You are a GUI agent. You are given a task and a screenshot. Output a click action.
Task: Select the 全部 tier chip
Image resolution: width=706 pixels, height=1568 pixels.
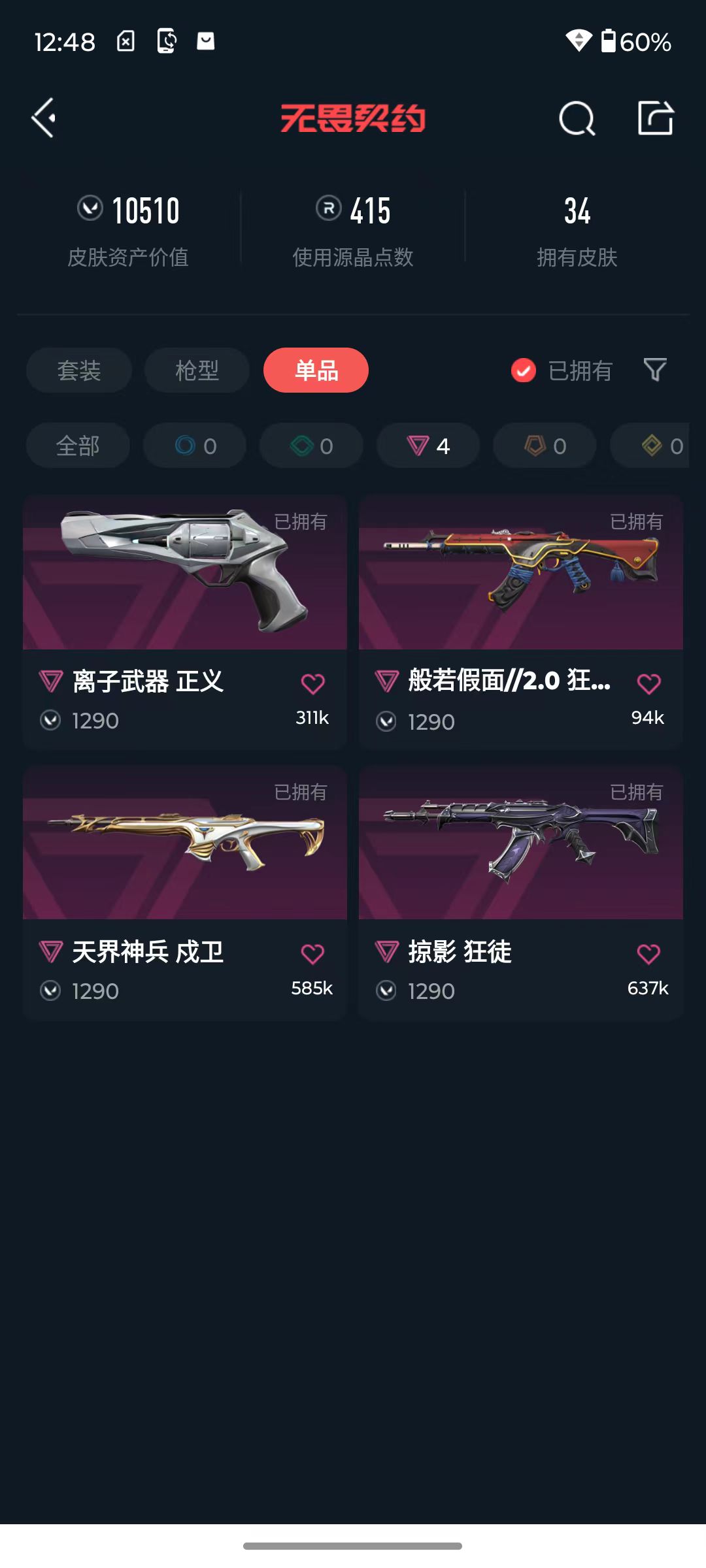coord(78,446)
